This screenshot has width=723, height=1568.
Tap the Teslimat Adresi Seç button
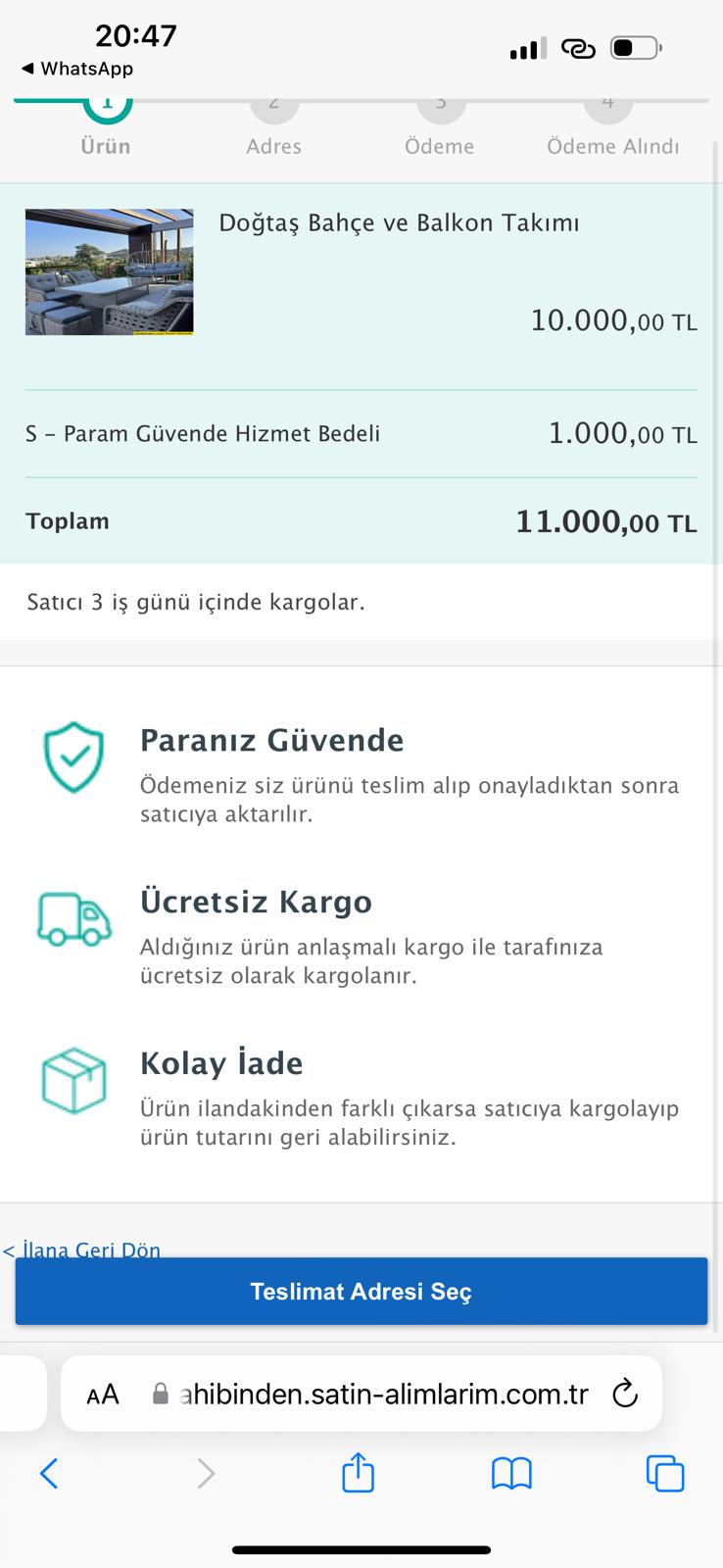click(x=361, y=1291)
